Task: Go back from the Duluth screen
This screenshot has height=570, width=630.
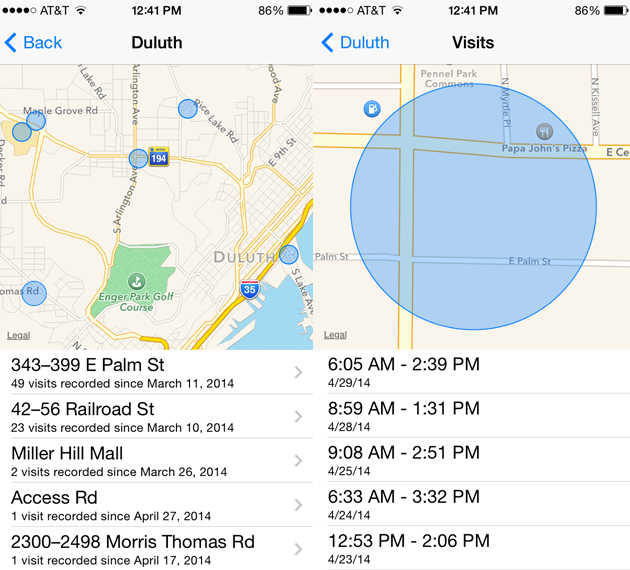Action: tap(33, 43)
